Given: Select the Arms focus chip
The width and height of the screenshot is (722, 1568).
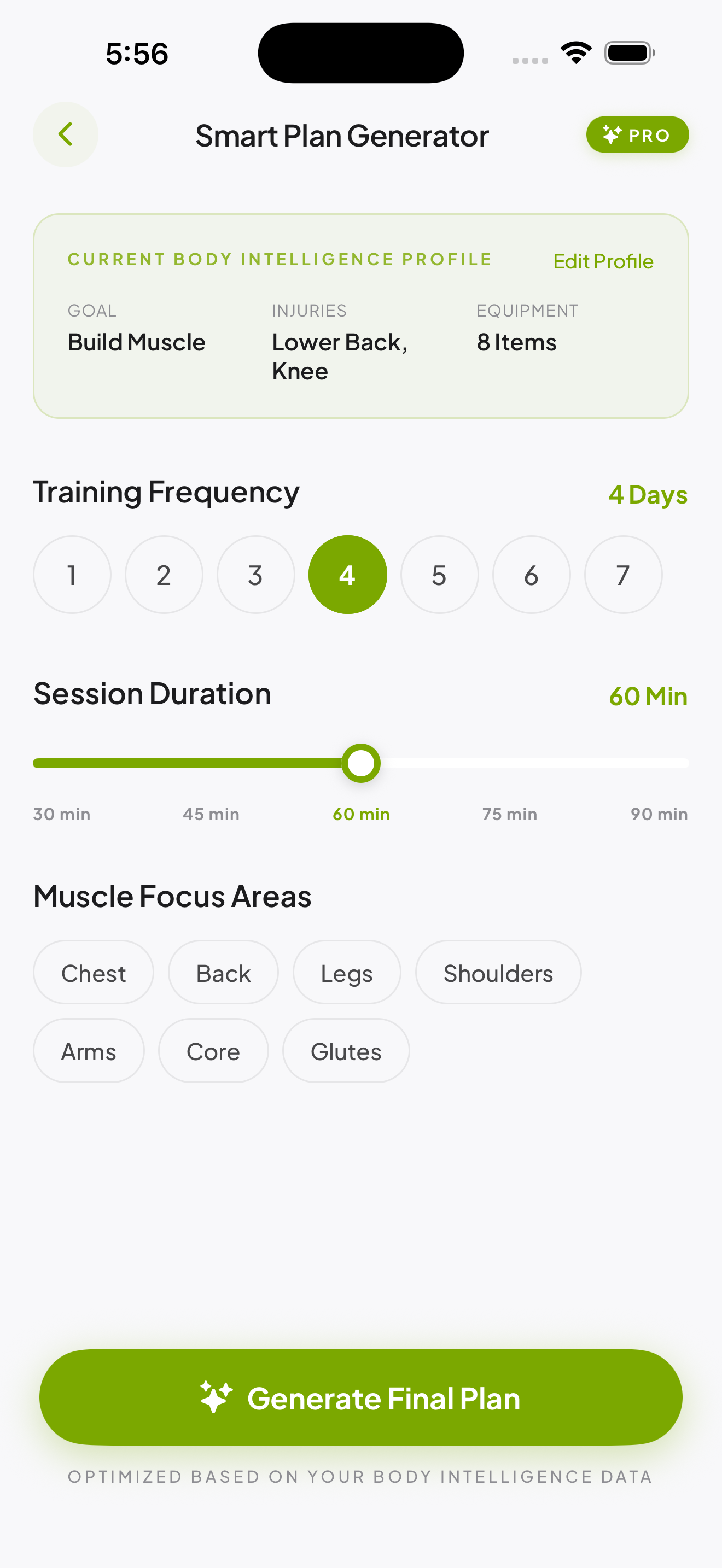Looking at the screenshot, I should pyautogui.click(x=88, y=1051).
